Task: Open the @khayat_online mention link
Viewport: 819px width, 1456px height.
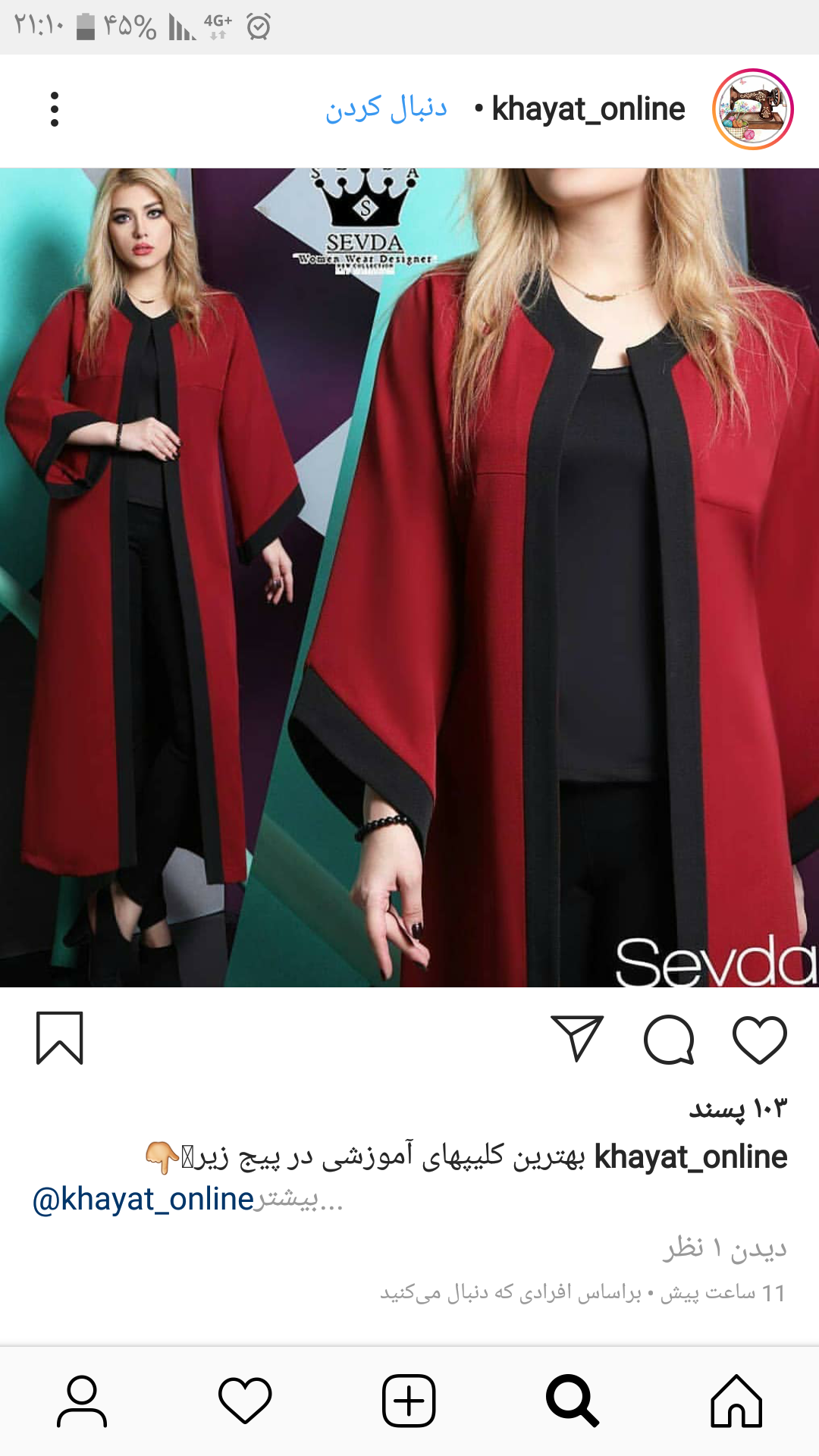Action: (x=143, y=1200)
